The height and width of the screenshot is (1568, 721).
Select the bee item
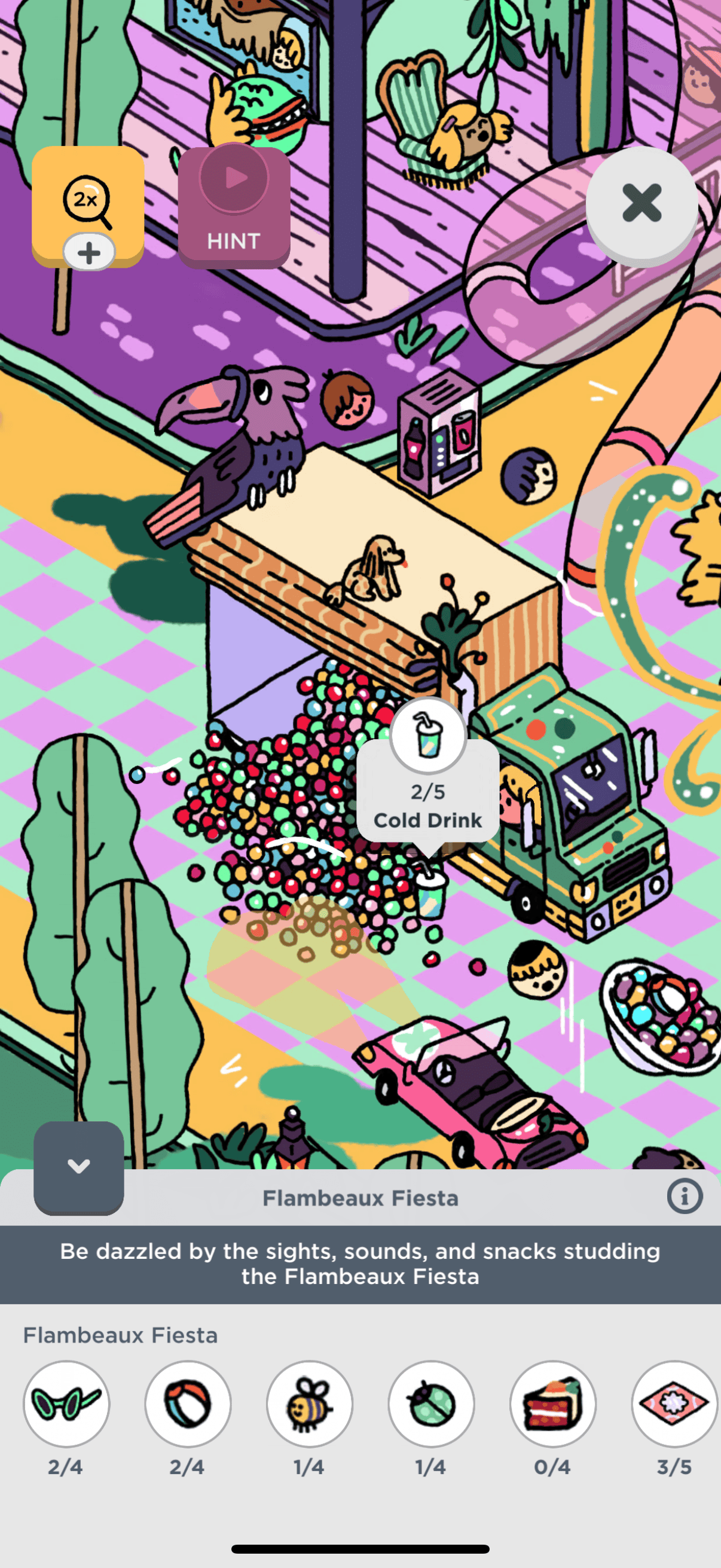(310, 1403)
